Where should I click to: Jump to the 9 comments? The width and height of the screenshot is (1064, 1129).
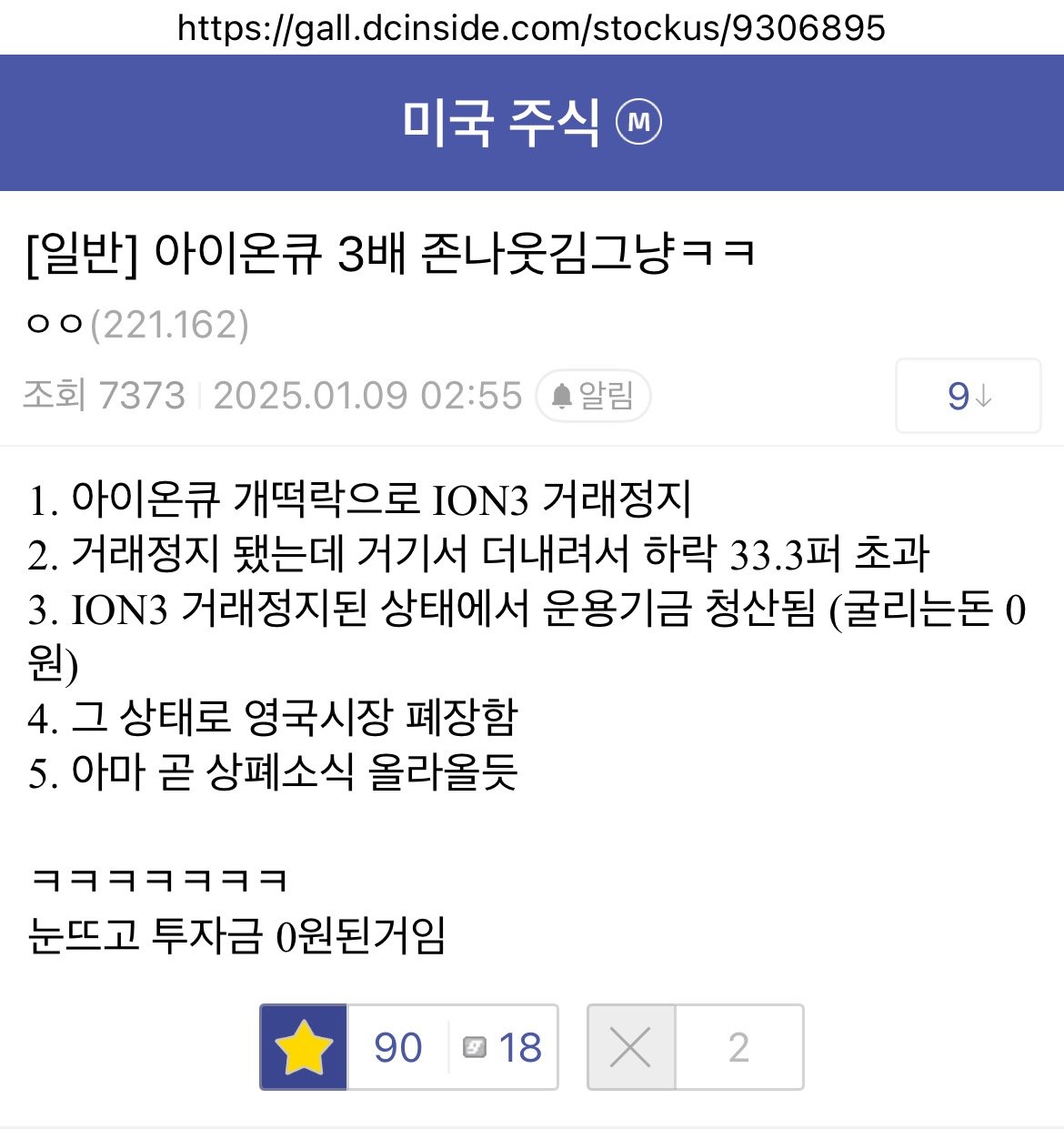click(968, 396)
